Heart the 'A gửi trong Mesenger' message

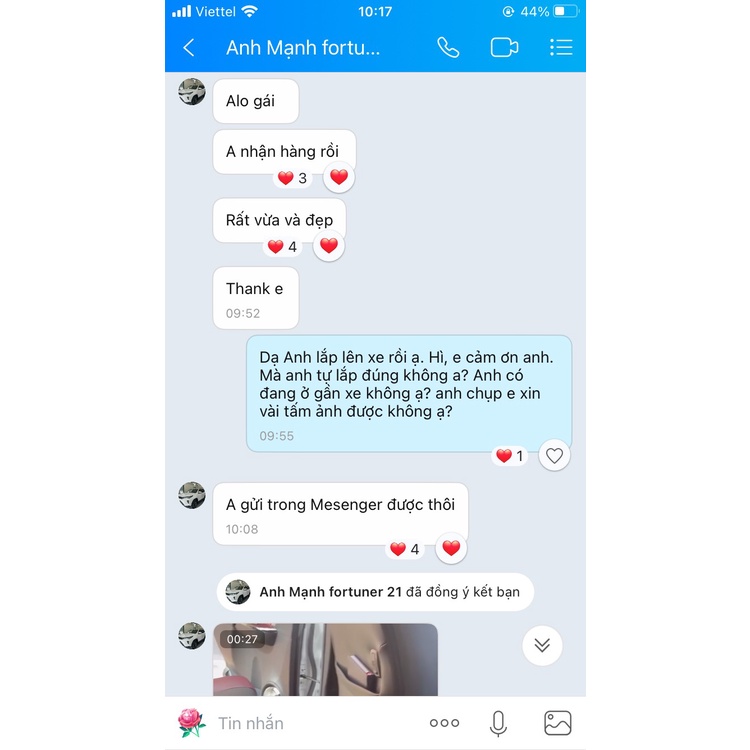(x=451, y=548)
